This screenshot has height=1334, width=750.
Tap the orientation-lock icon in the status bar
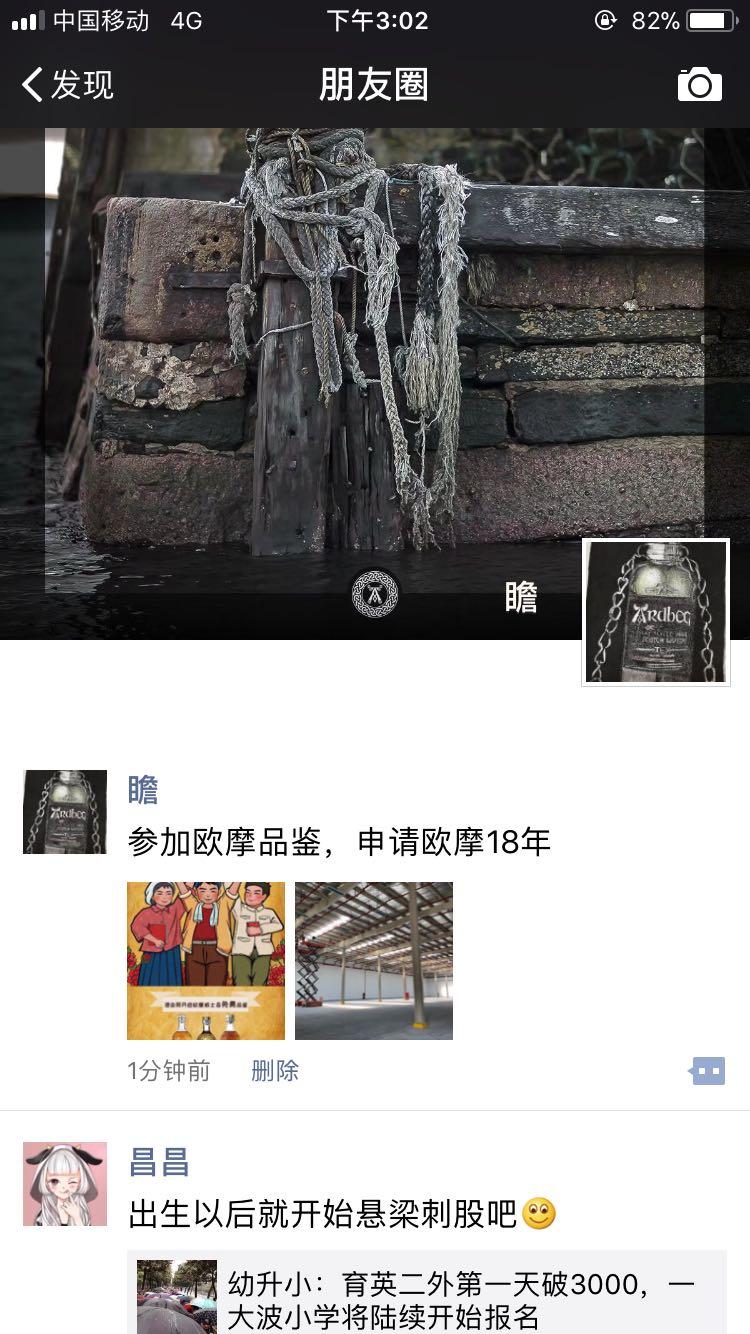coord(608,19)
